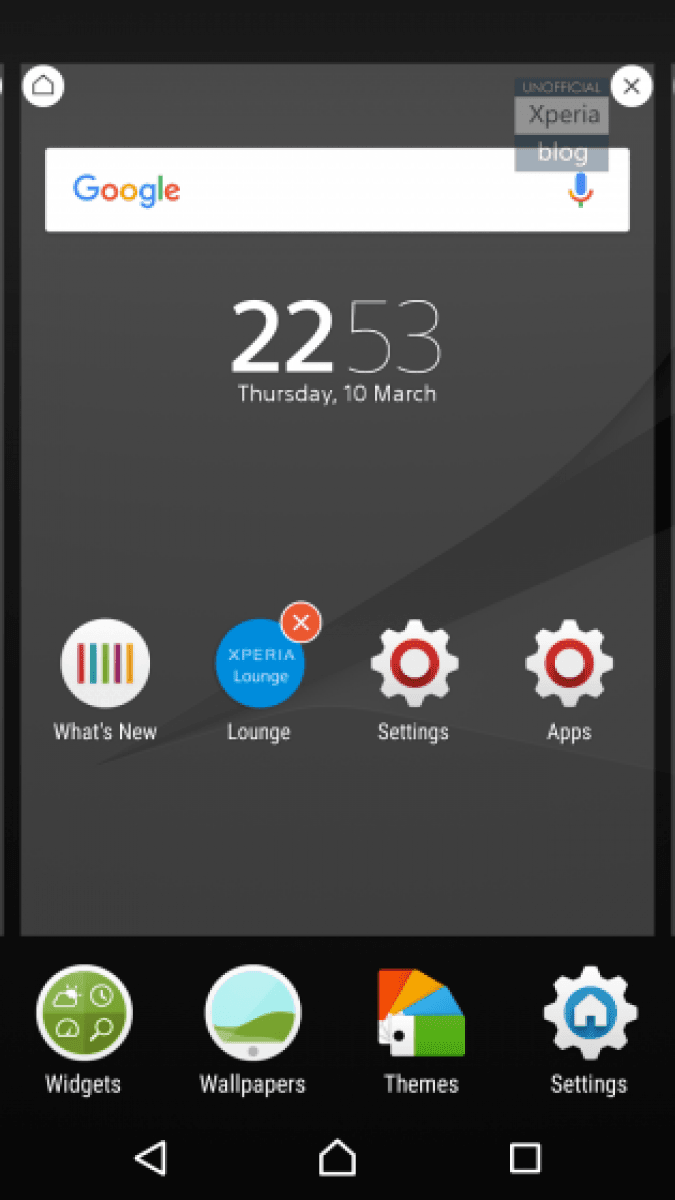Open the Themes option
675x1200 pixels.
coord(421,1013)
